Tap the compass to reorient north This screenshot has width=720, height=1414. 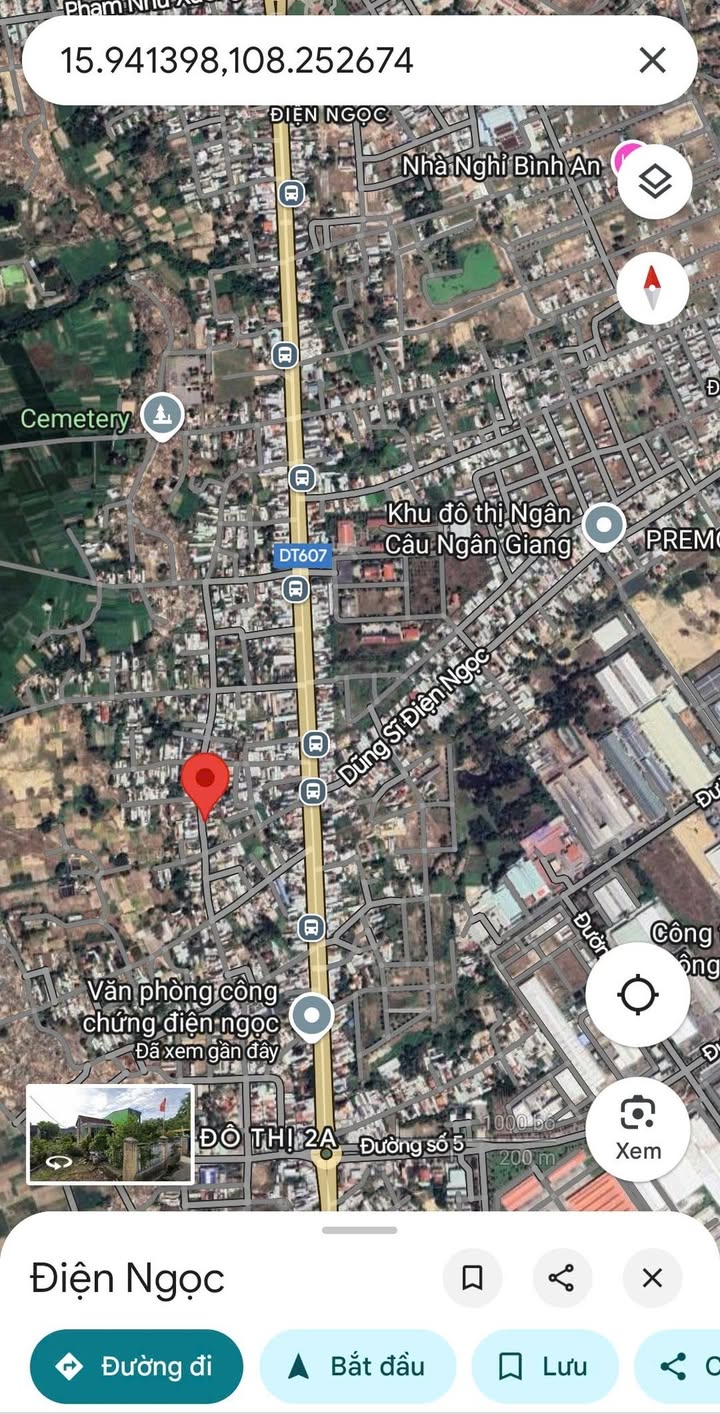point(653,289)
